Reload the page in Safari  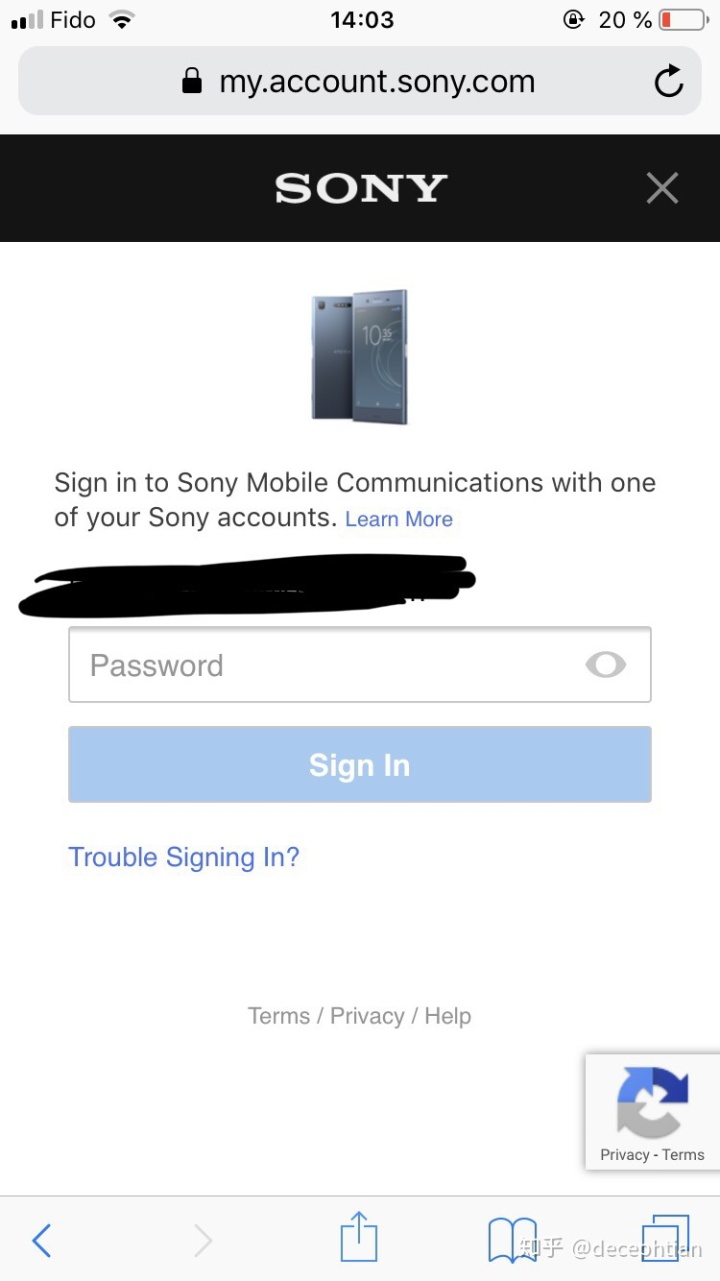(668, 82)
